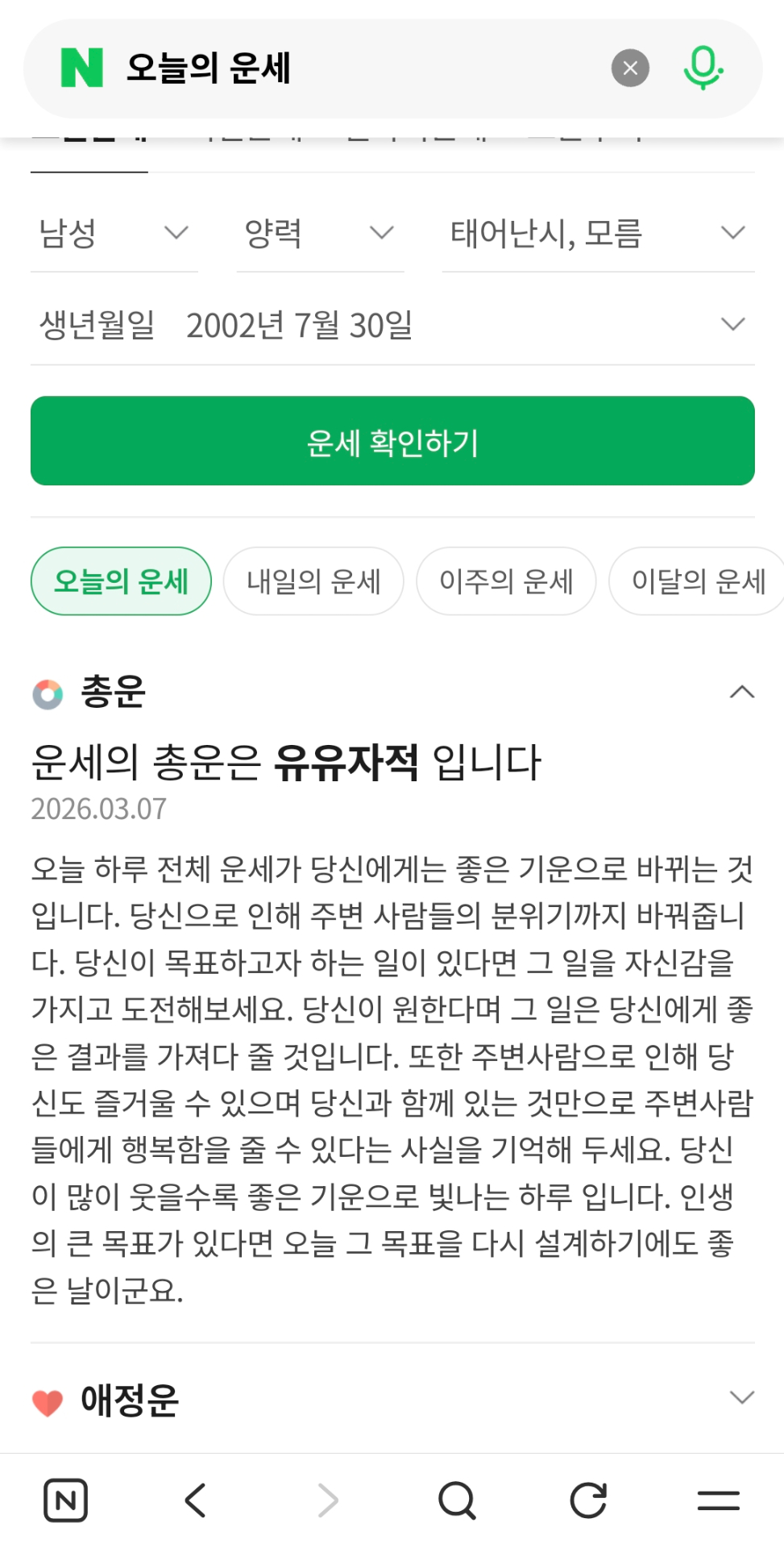784x1548 pixels.
Task: Go to Naver home via N icon
Action: [65, 1500]
